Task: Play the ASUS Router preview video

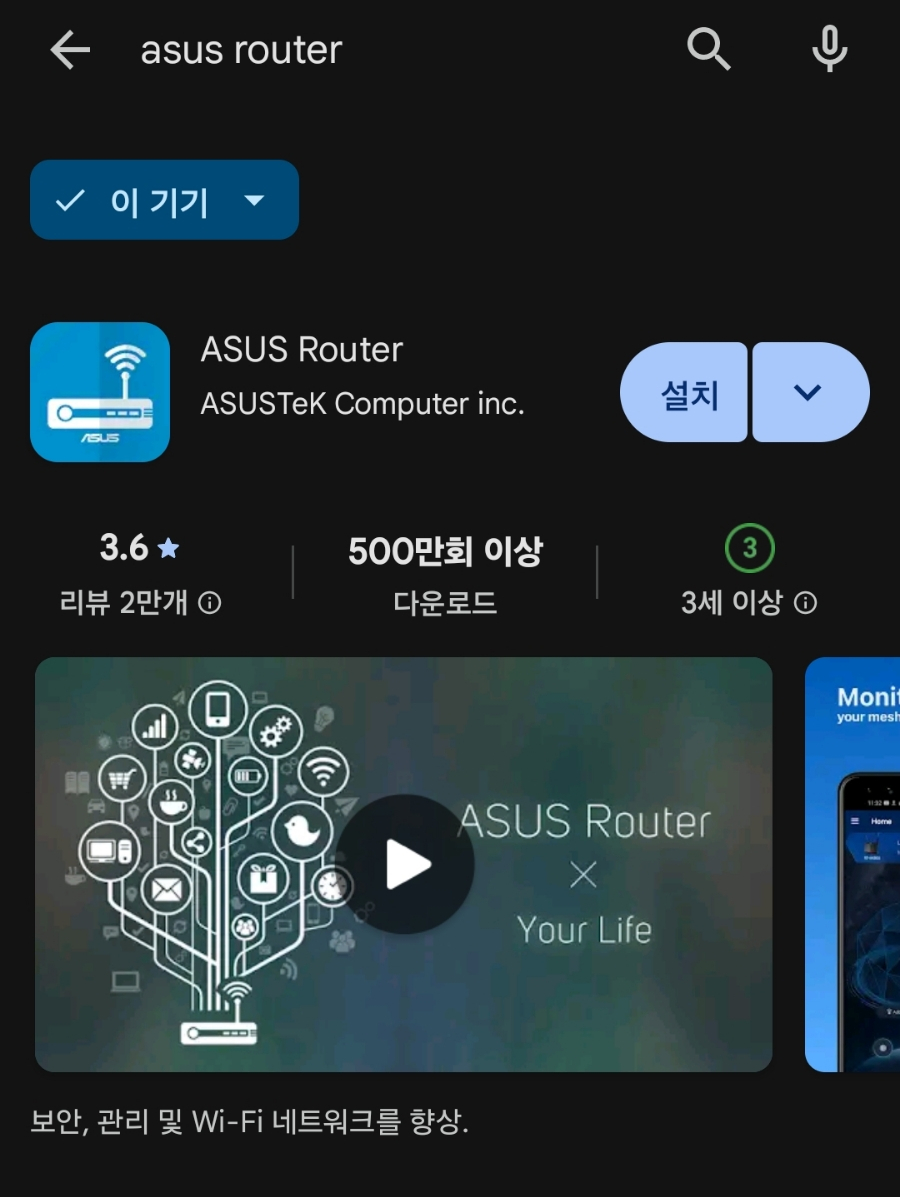Action: pyautogui.click(x=405, y=864)
